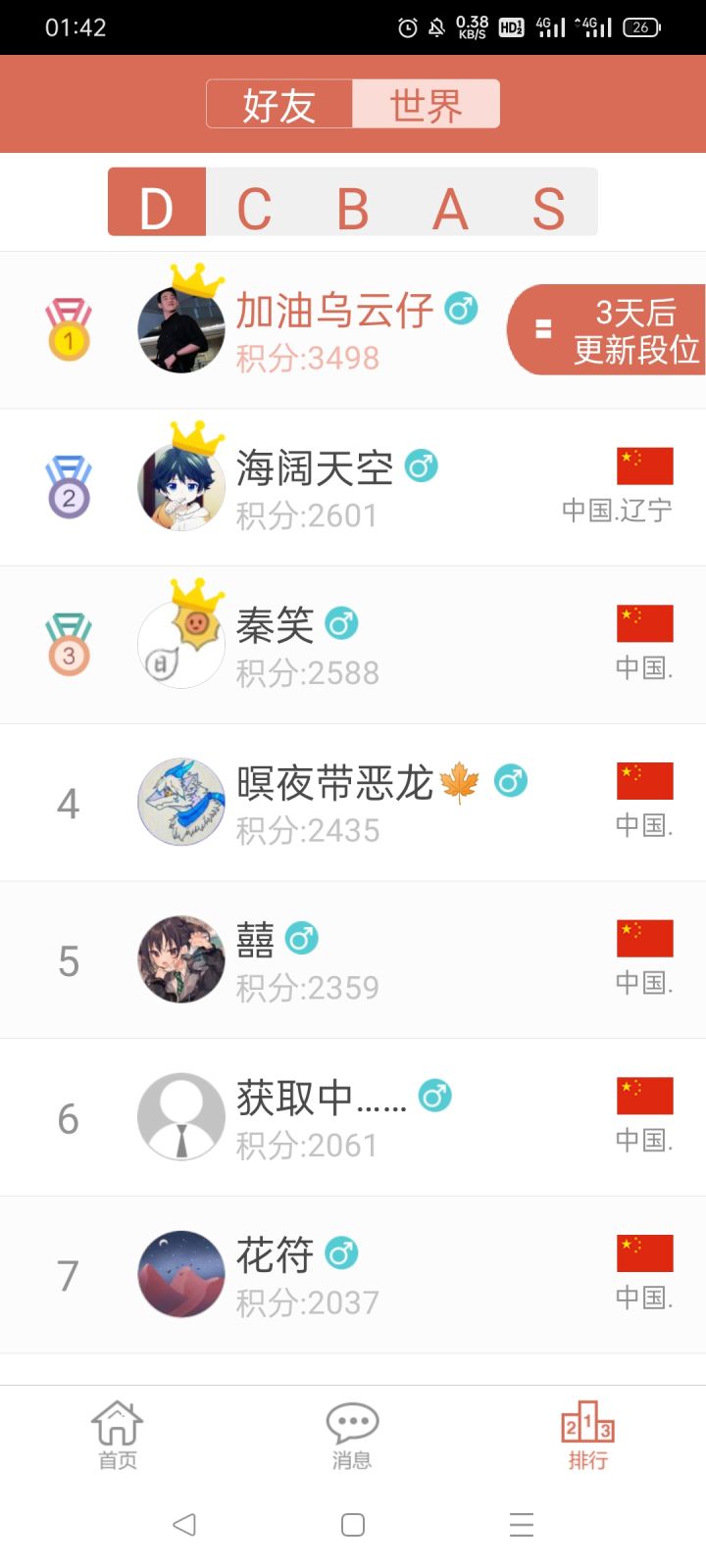Choose rank tier C
This screenshot has height=1568, width=706.
click(x=254, y=206)
